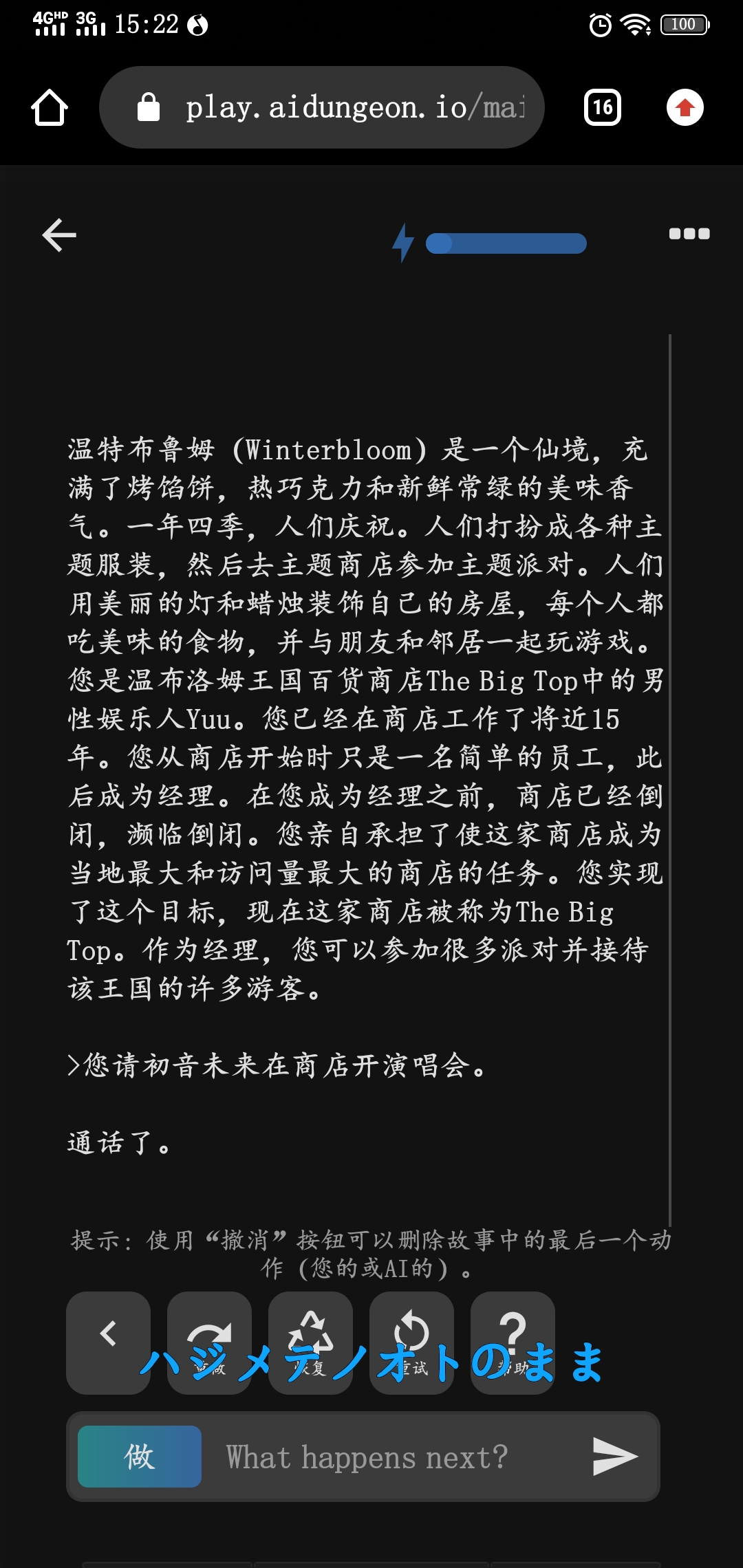
Task: Focus the "What happens next?" text field
Action: click(392, 1457)
